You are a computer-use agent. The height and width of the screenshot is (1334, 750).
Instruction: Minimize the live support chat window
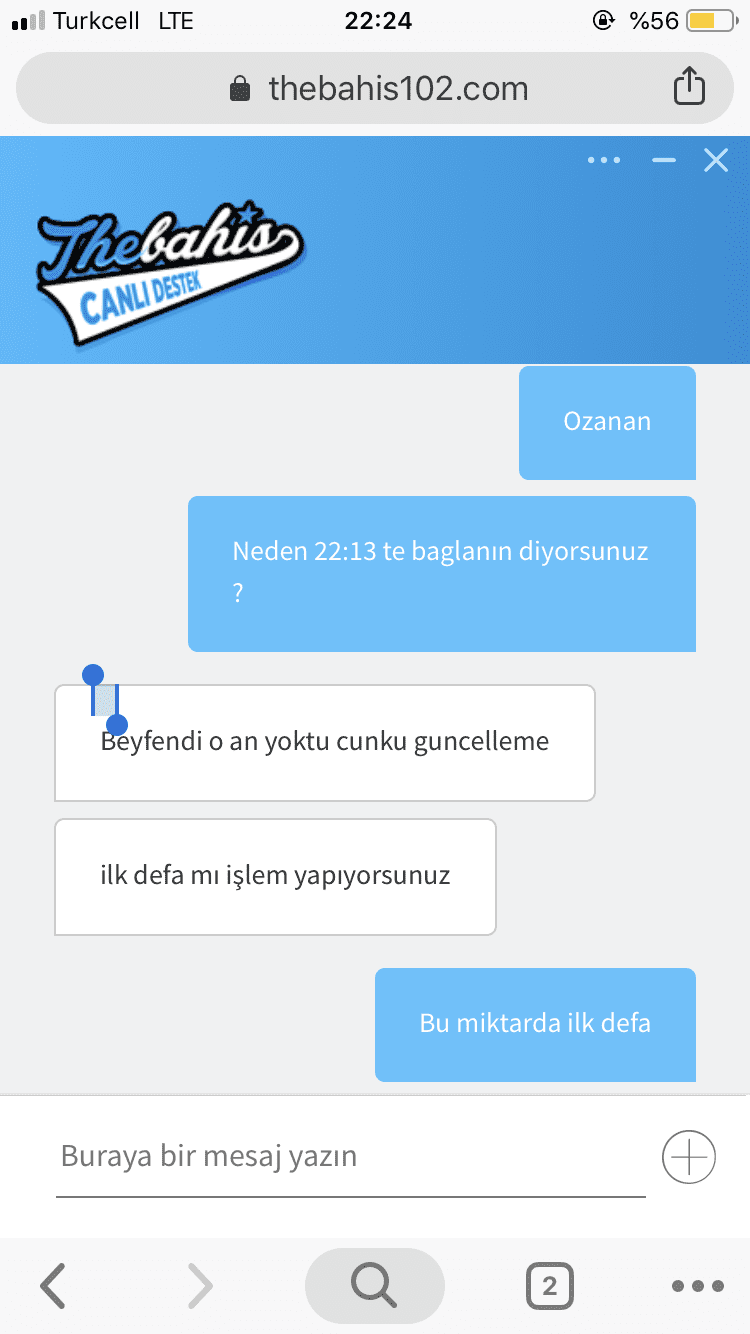pyautogui.click(x=664, y=160)
